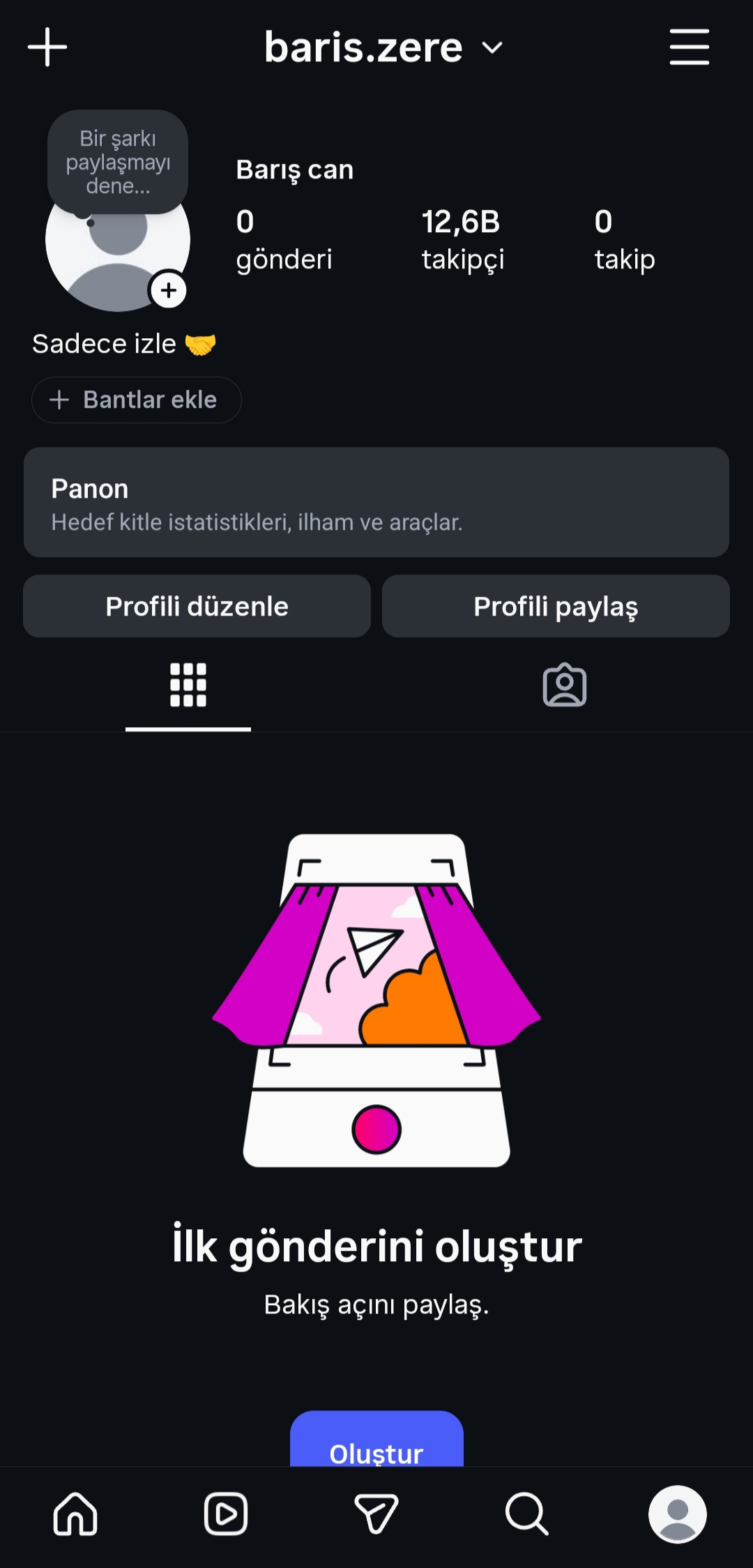View the 12,6B takipçi list

point(462,240)
